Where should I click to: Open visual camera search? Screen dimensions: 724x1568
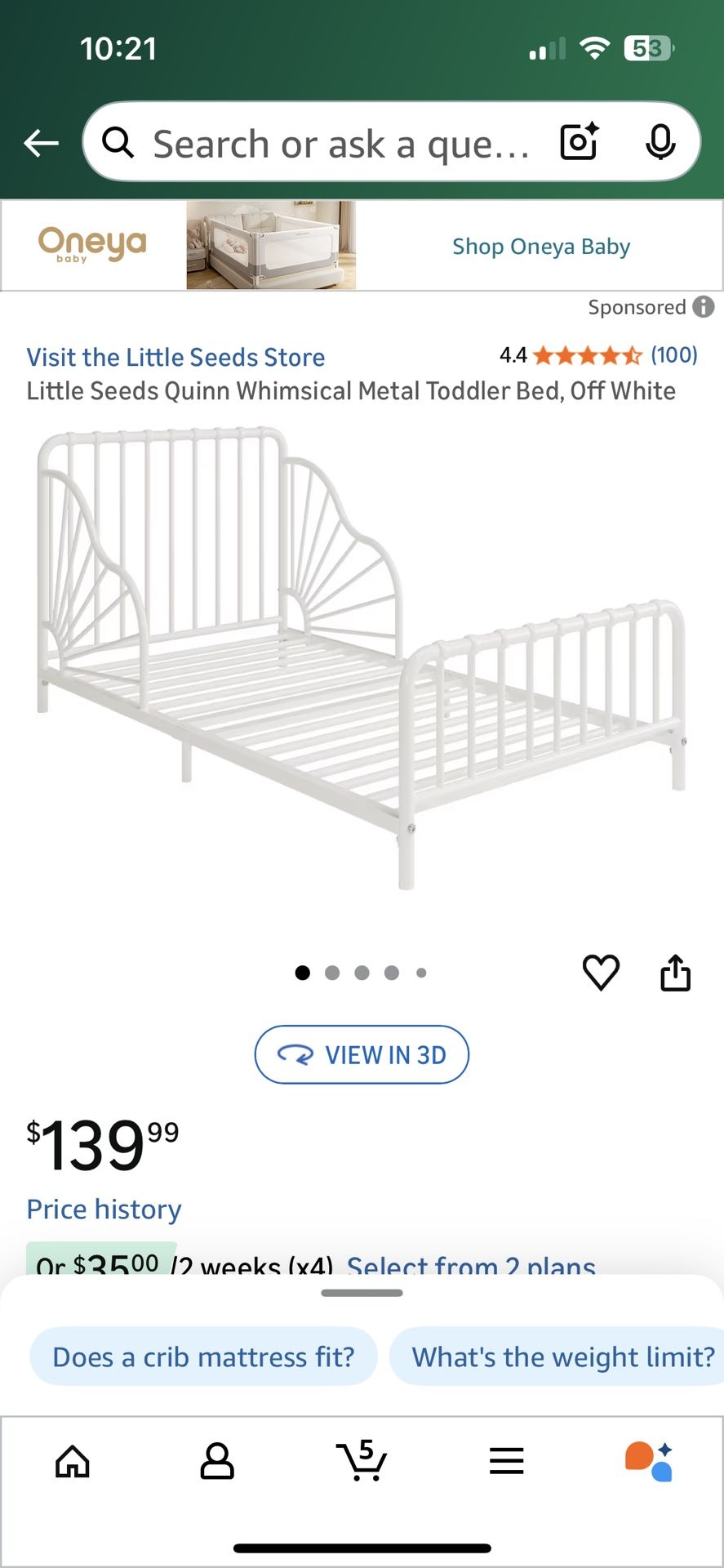[578, 141]
